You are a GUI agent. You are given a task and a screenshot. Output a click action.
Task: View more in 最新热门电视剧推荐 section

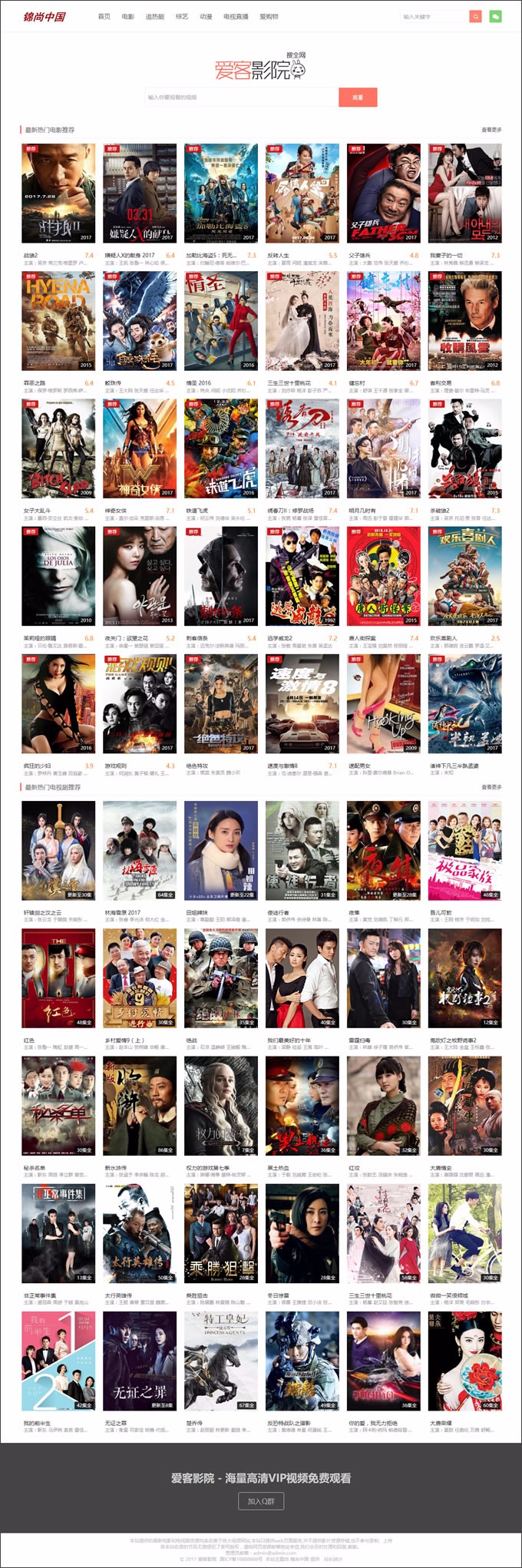pos(491,787)
